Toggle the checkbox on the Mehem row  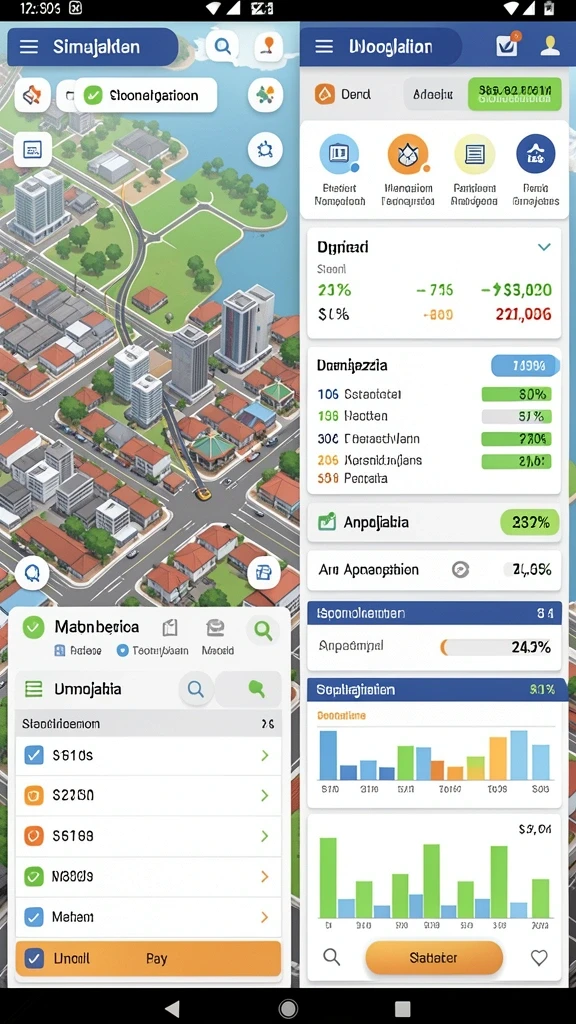coord(33,917)
